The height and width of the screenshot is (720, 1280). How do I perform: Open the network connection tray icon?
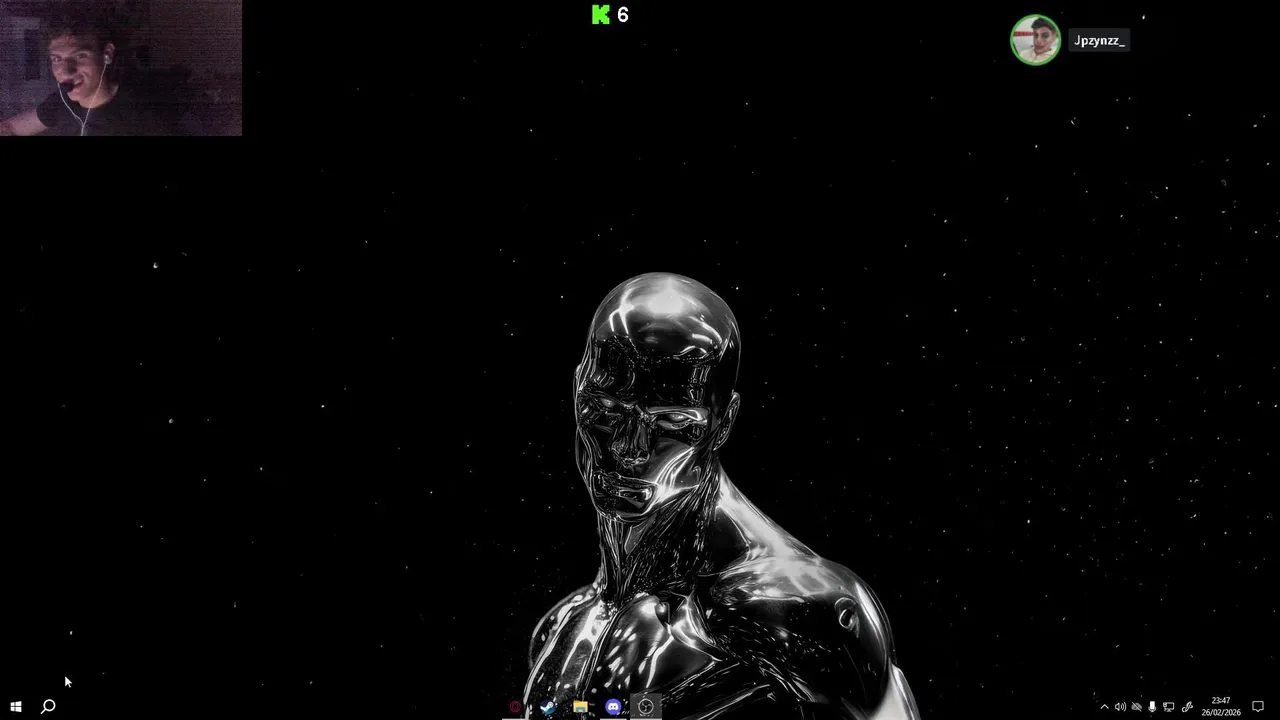(x=1168, y=707)
